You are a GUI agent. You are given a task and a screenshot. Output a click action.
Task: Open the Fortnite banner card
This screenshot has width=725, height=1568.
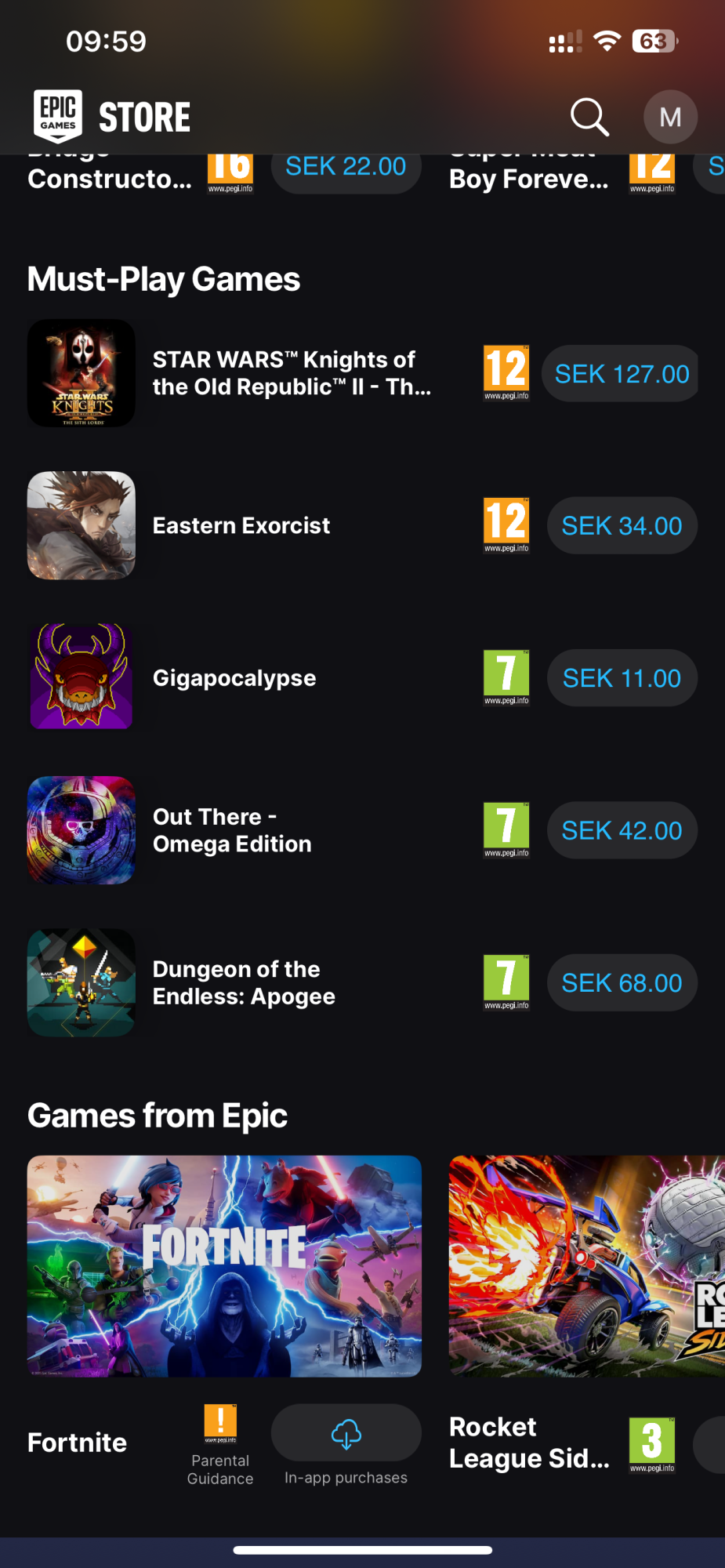[x=224, y=1265]
